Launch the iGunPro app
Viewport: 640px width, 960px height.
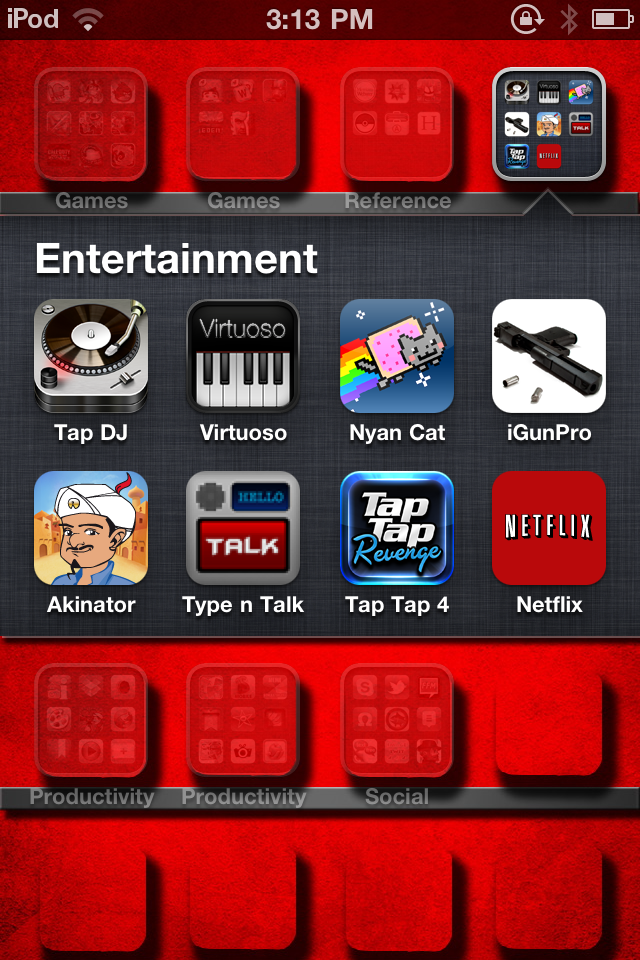point(548,357)
